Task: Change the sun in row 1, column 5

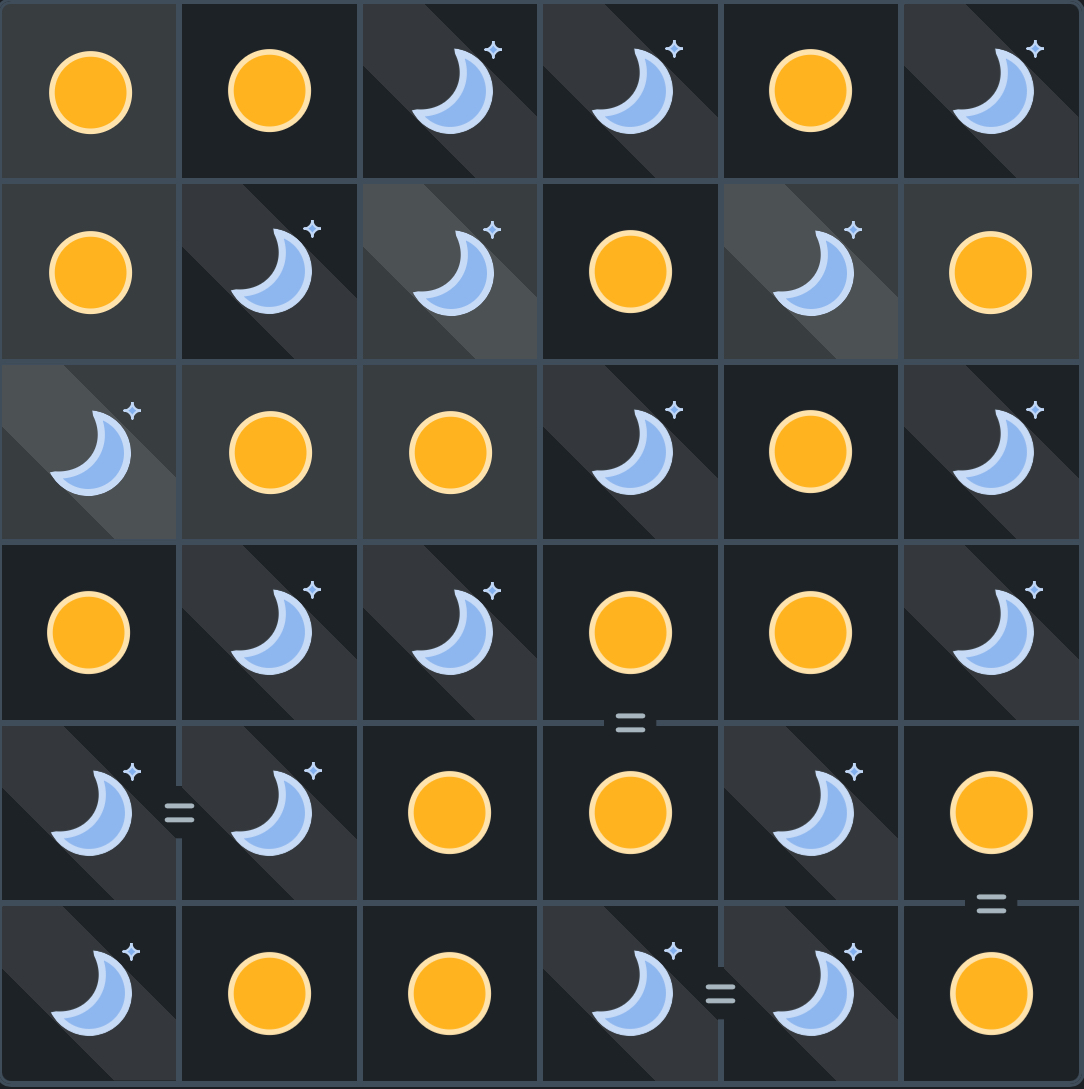Action: pyautogui.click(x=810, y=91)
